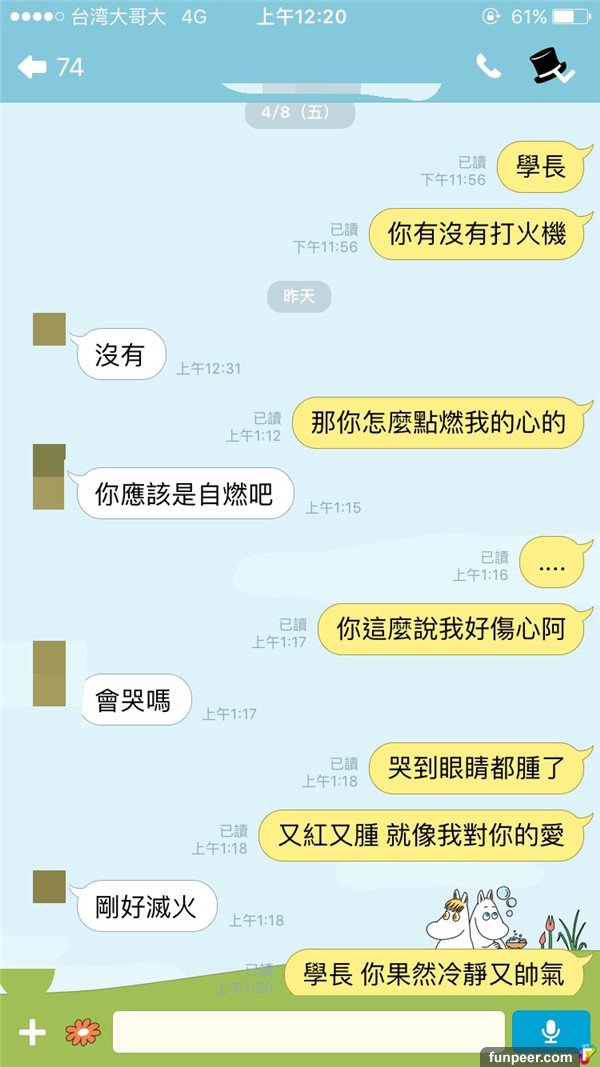Focus the message text field
The height and width of the screenshot is (1067, 600).
(308, 1032)
